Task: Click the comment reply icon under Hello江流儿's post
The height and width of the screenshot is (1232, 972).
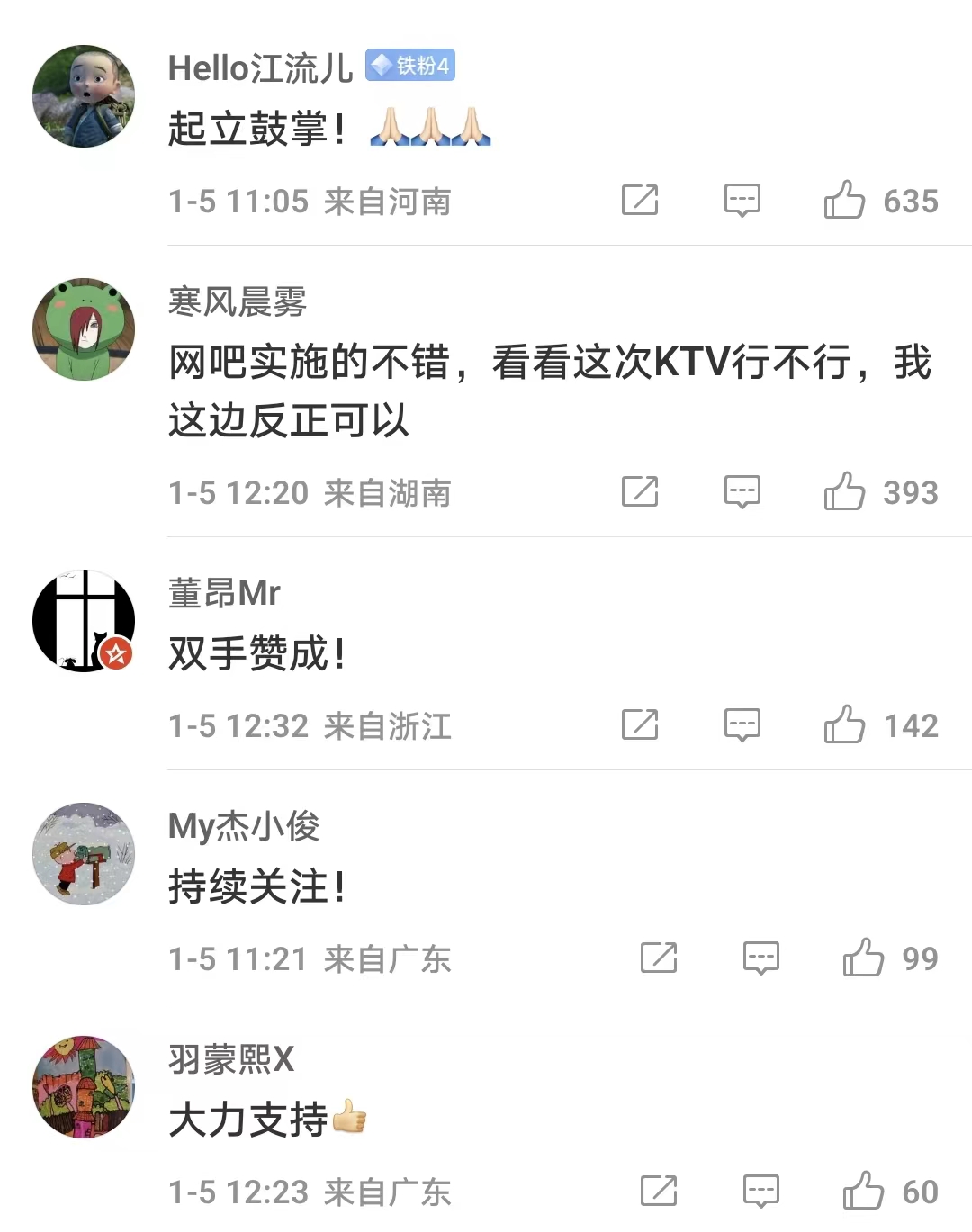Action: pyautogui.click(x=742, y=200)
